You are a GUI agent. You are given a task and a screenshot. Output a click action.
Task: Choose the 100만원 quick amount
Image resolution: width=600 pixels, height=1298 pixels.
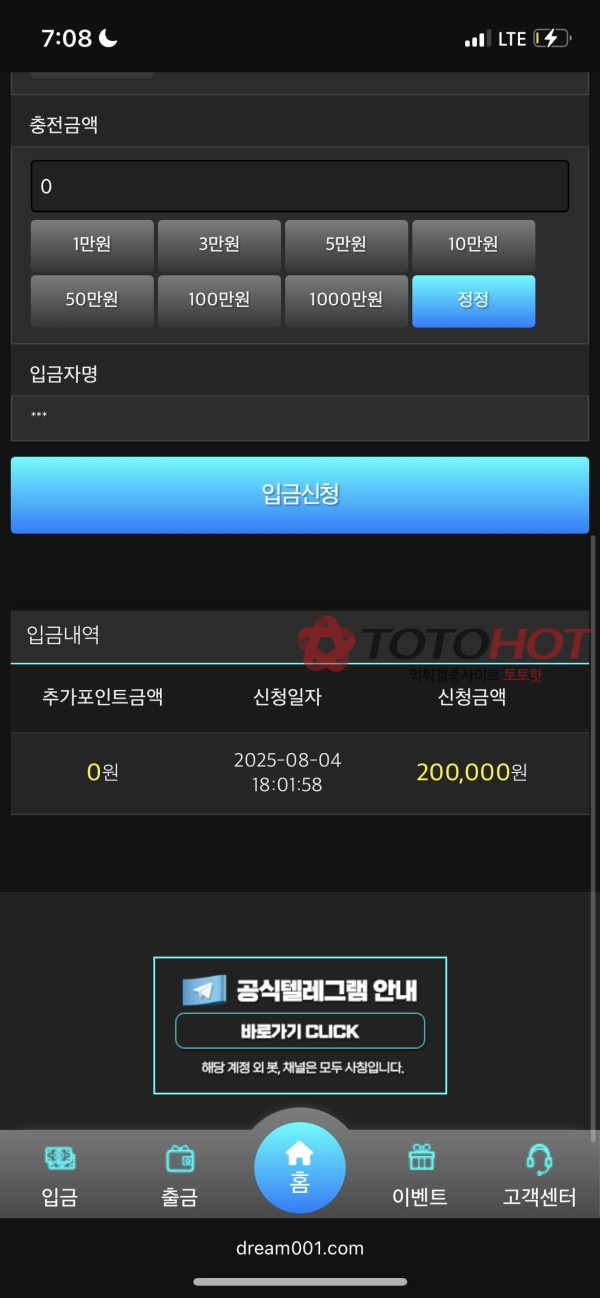[x=219, y=300]
